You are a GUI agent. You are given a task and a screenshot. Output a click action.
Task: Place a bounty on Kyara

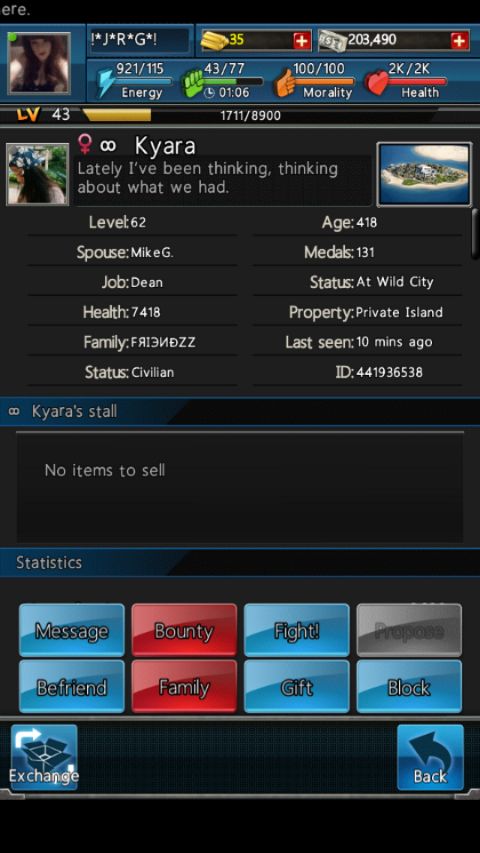[x=184, y=630]
